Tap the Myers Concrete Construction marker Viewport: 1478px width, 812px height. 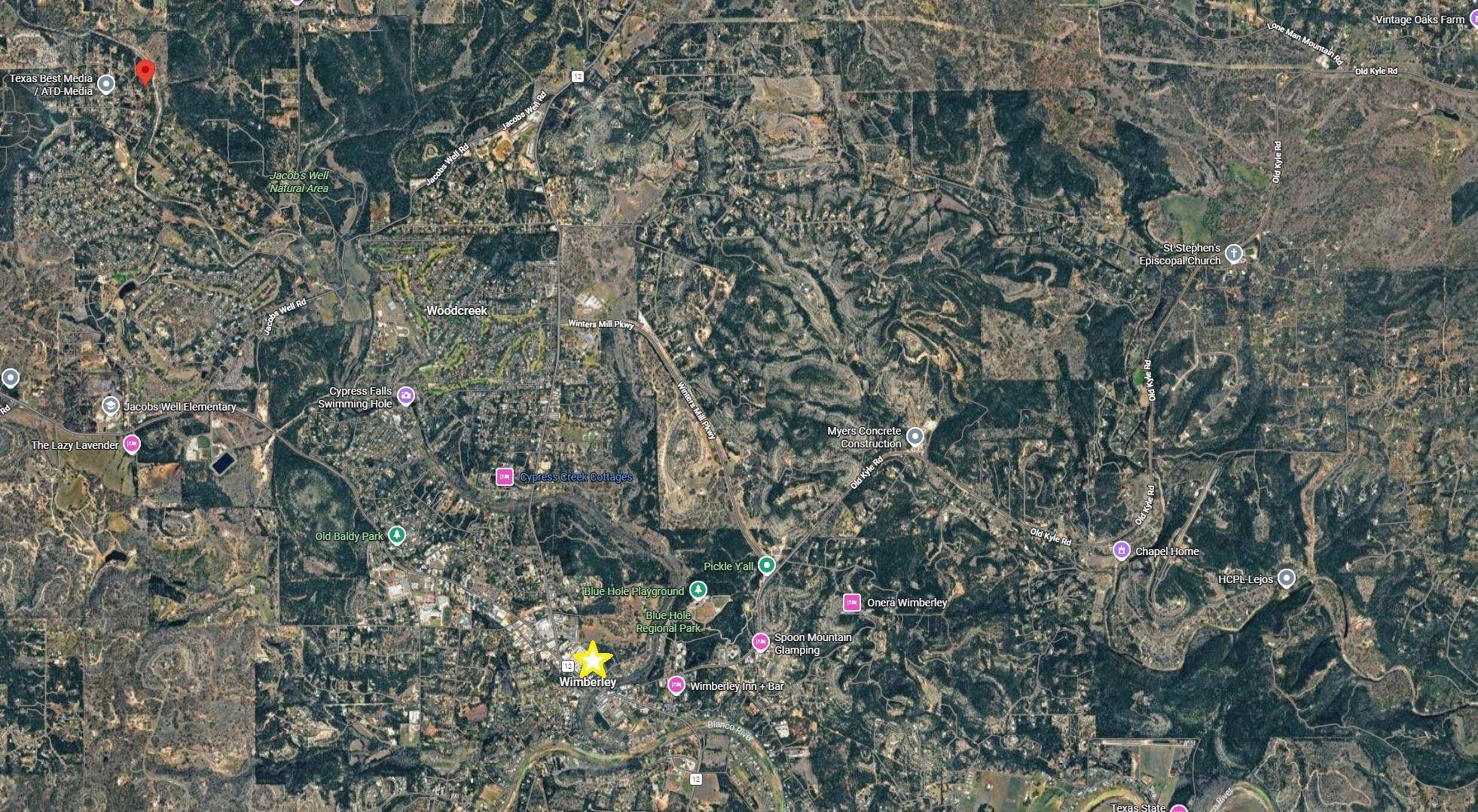tap(915, 437)
